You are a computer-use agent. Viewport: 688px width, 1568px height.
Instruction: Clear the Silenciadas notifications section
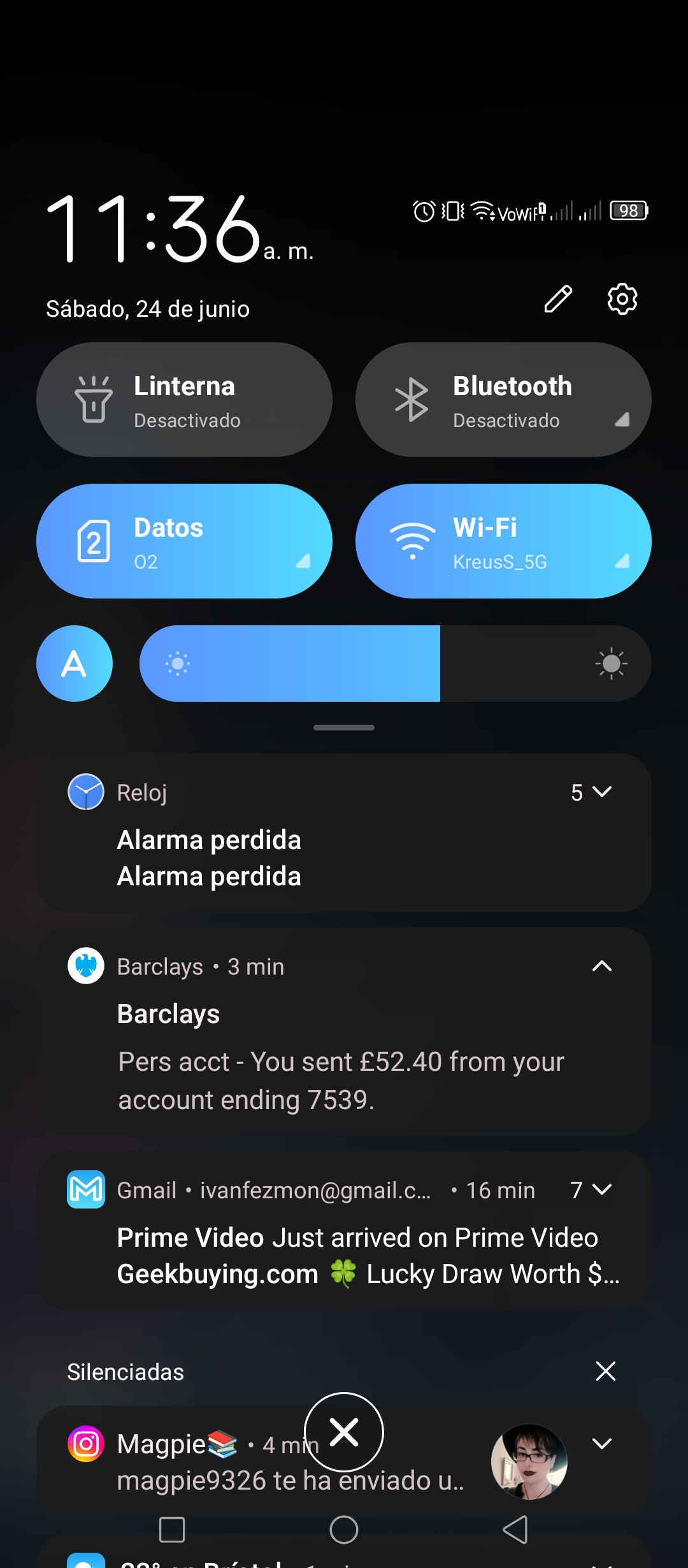click(x=606, y=1371)
